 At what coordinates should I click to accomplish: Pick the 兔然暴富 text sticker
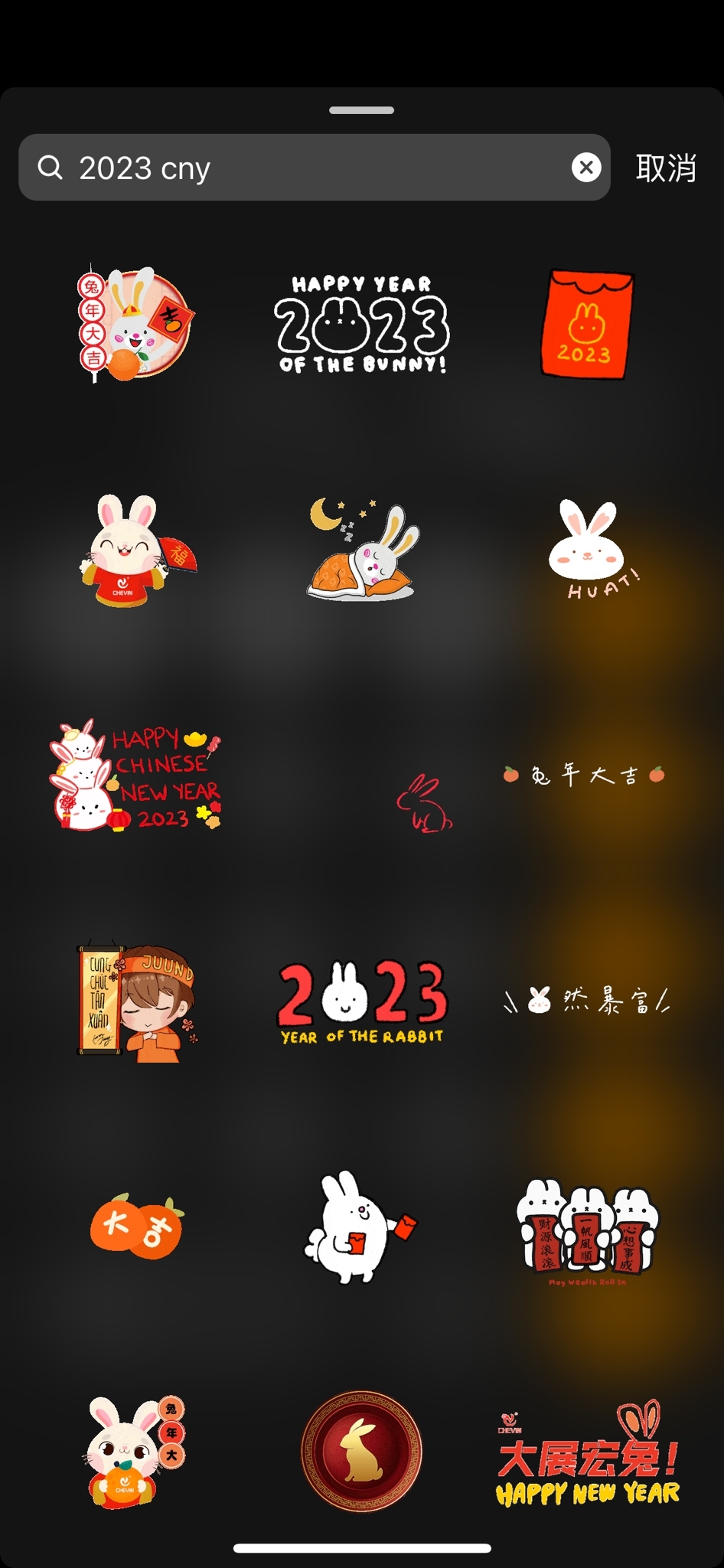click(x=586, y=1000)
